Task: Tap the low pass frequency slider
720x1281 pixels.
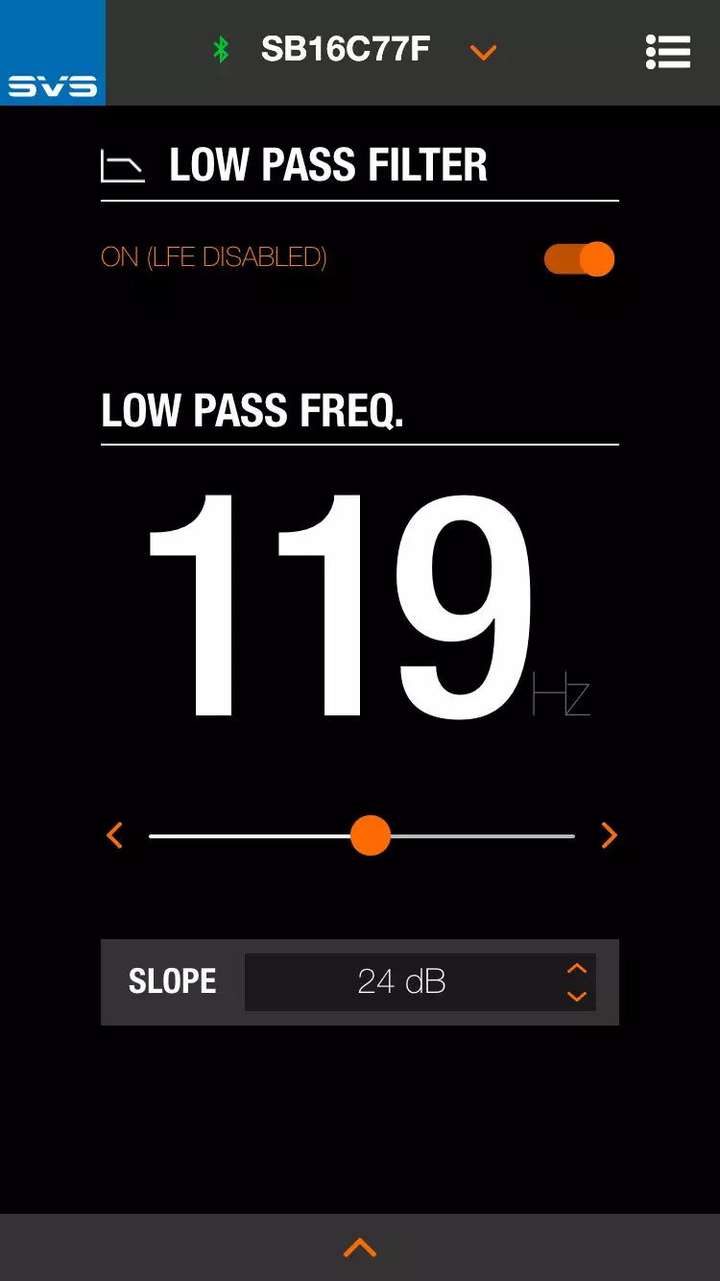Action: point(370,835)
